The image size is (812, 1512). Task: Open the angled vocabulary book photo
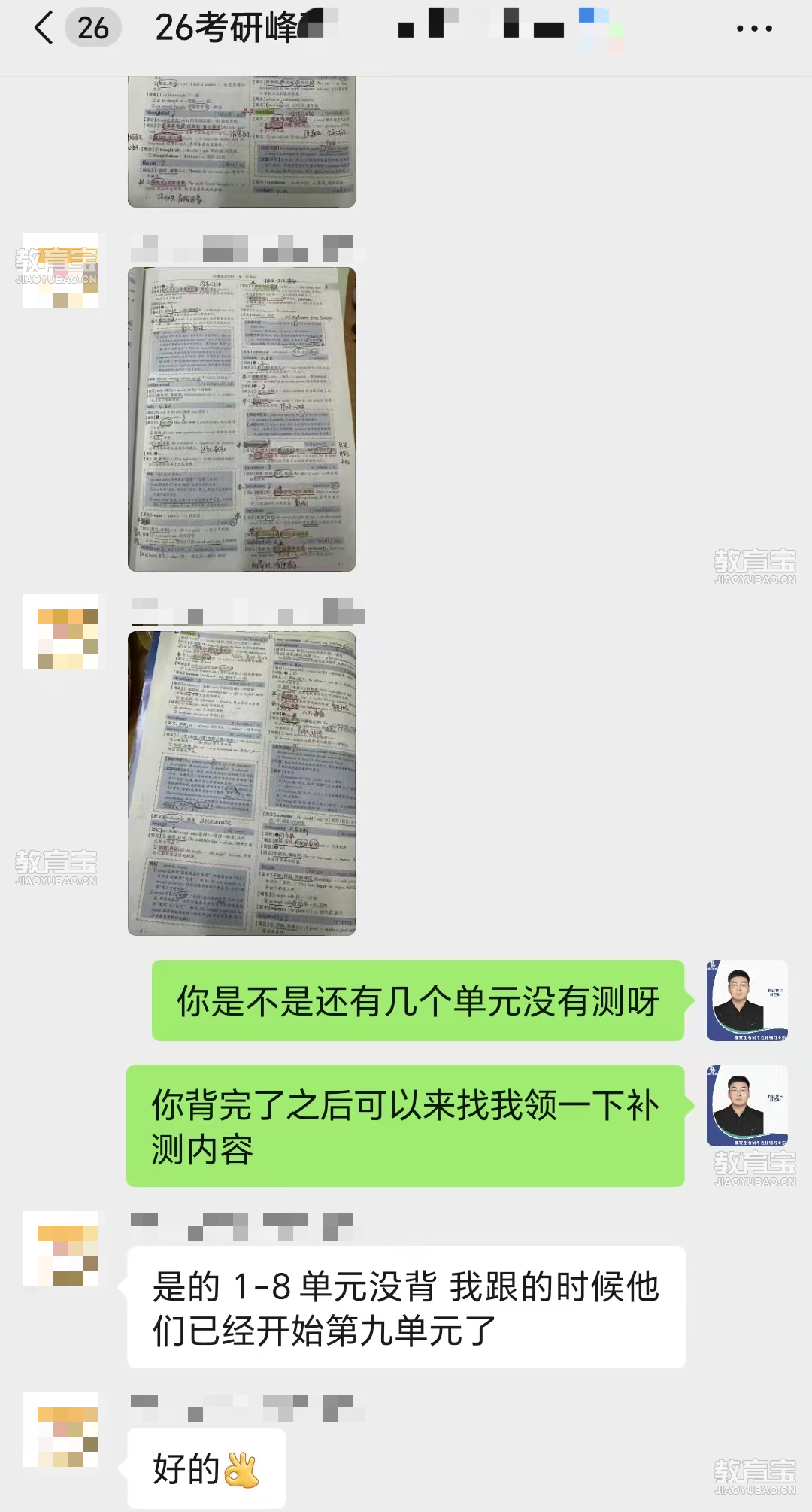[241, 783]
